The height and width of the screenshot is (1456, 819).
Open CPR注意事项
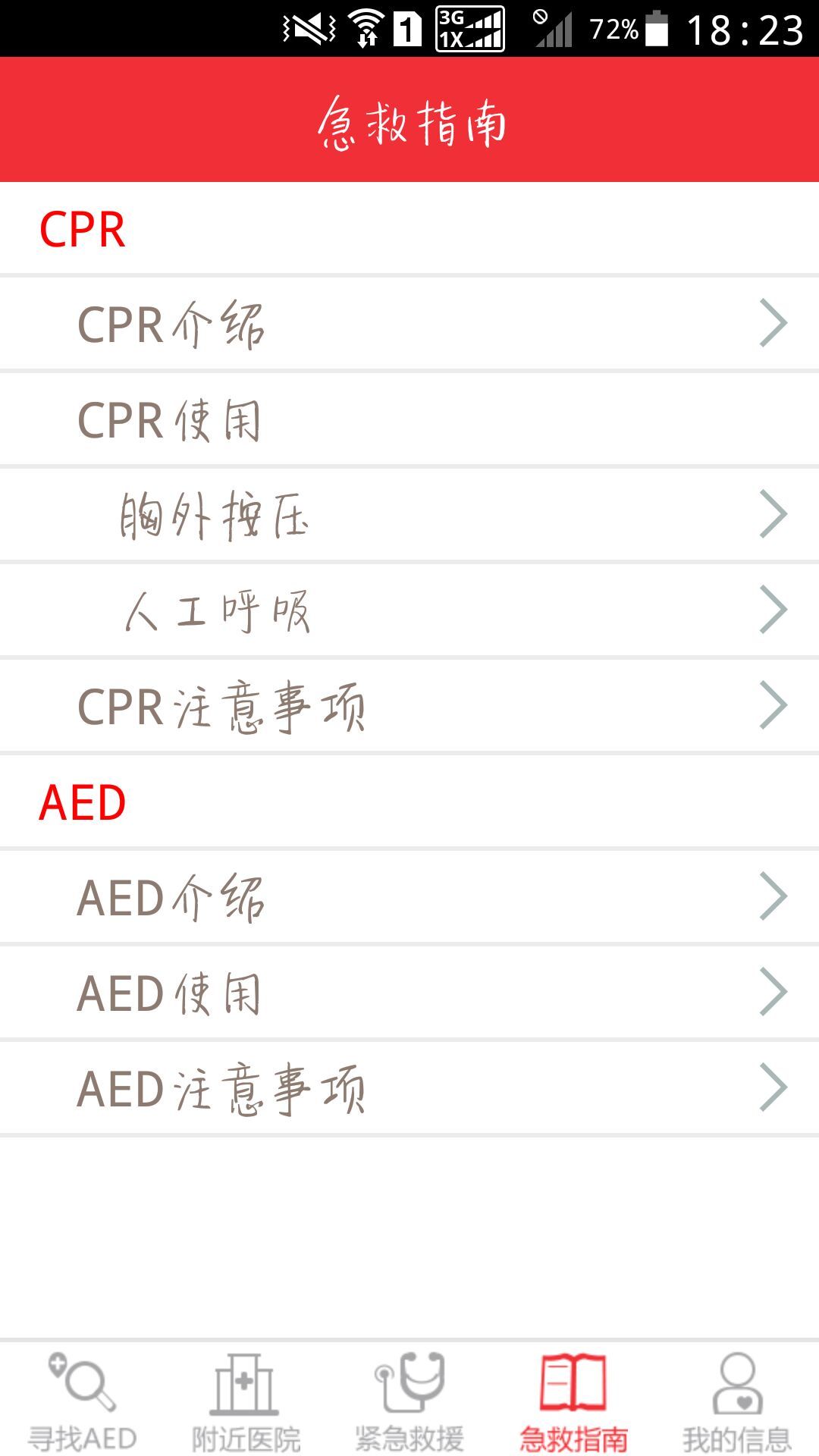[409, 706]
